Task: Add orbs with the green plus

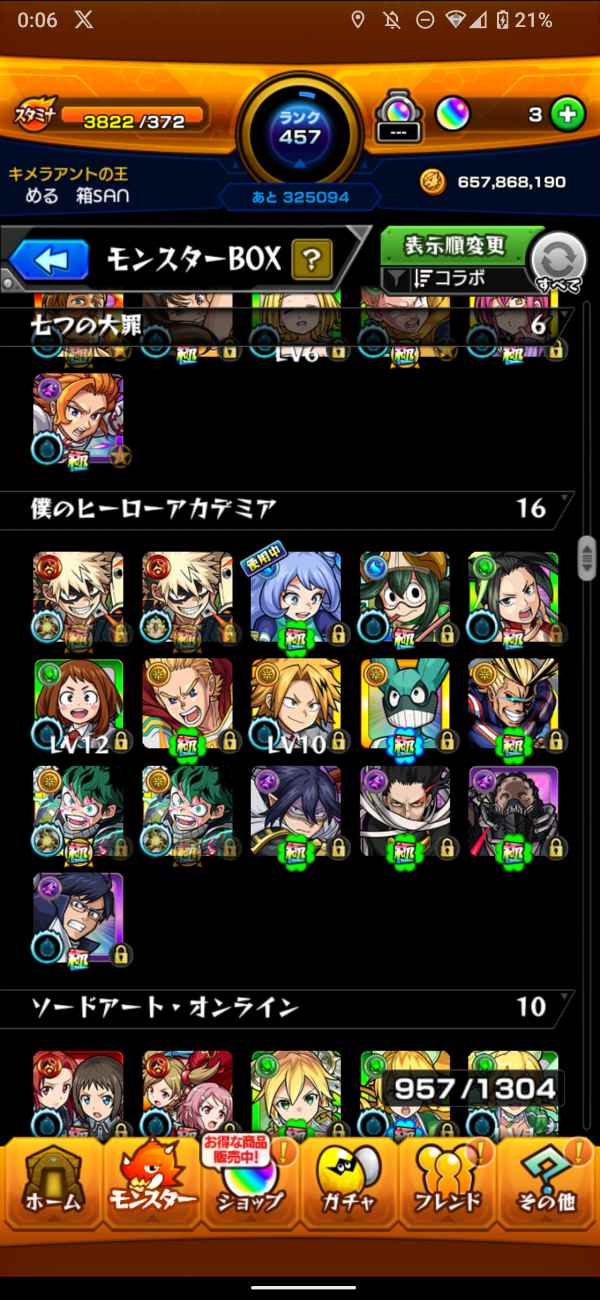Action: click(567, 115)
